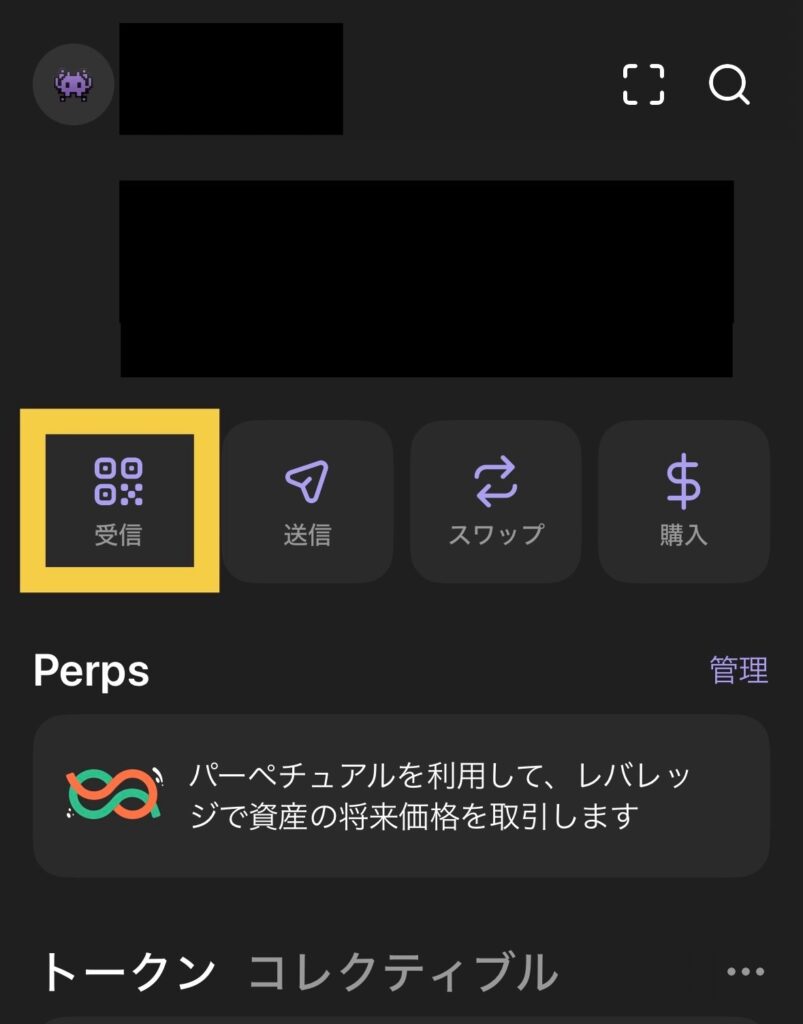Open the 管理 manage link
803x1024 pixels.
[x=738, y=670]
